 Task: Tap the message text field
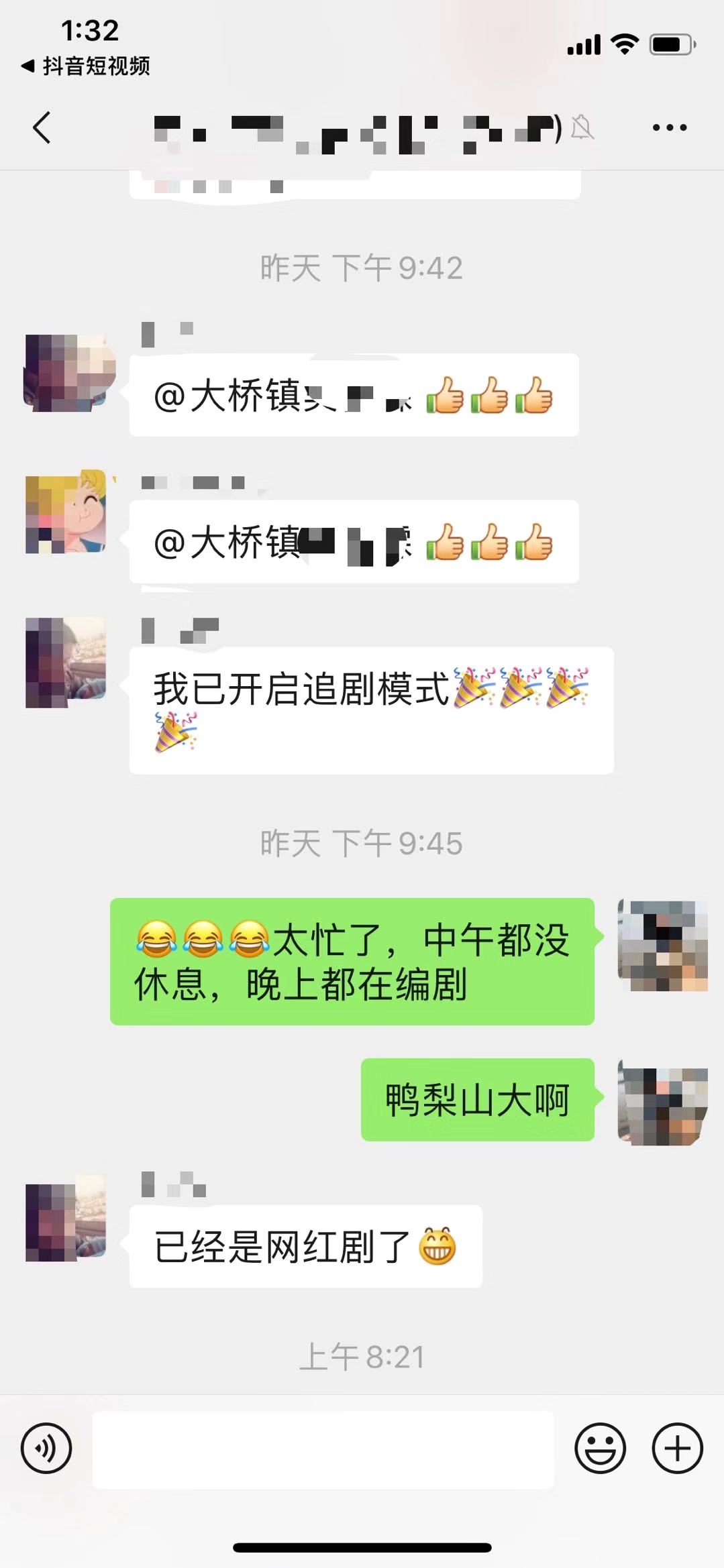323,1449
